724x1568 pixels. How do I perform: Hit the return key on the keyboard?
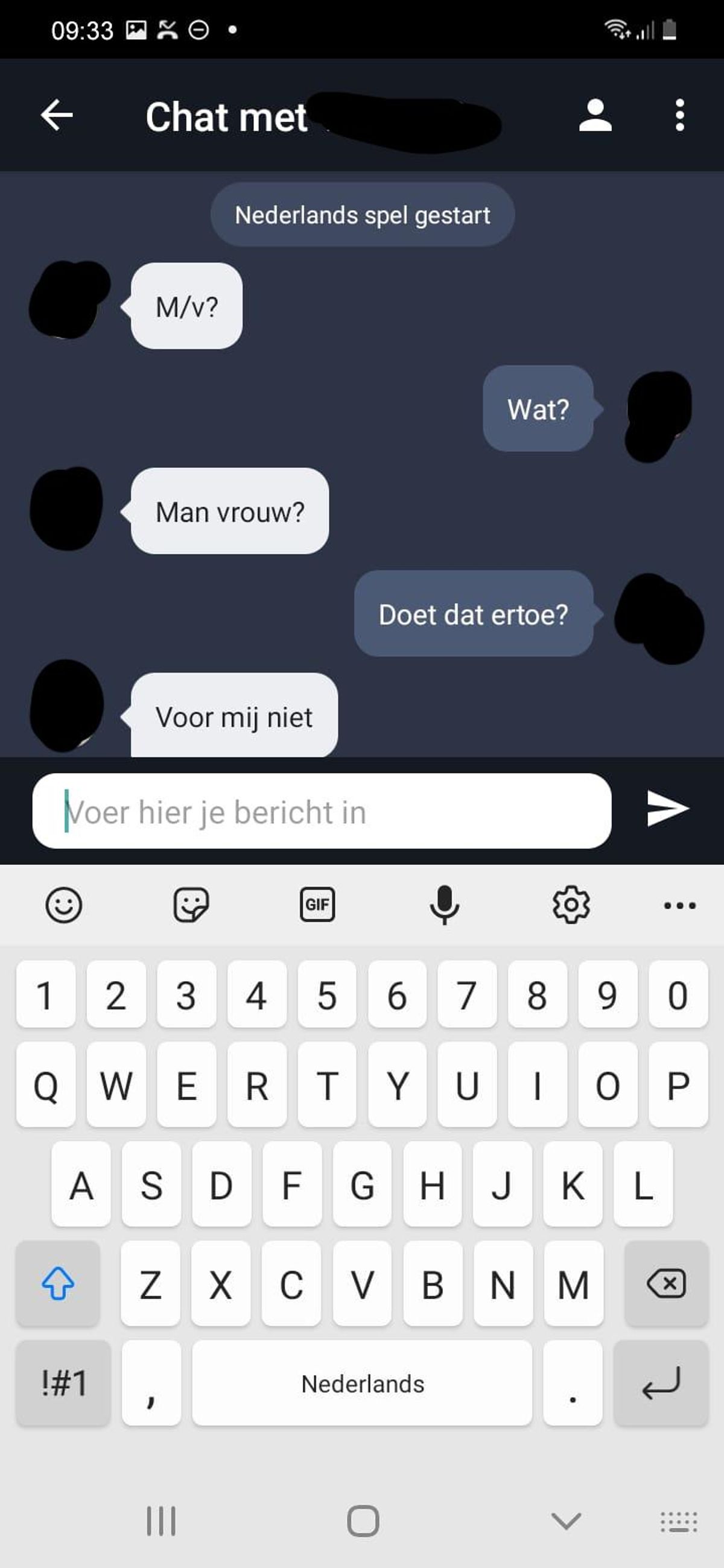click(661, 1383)
